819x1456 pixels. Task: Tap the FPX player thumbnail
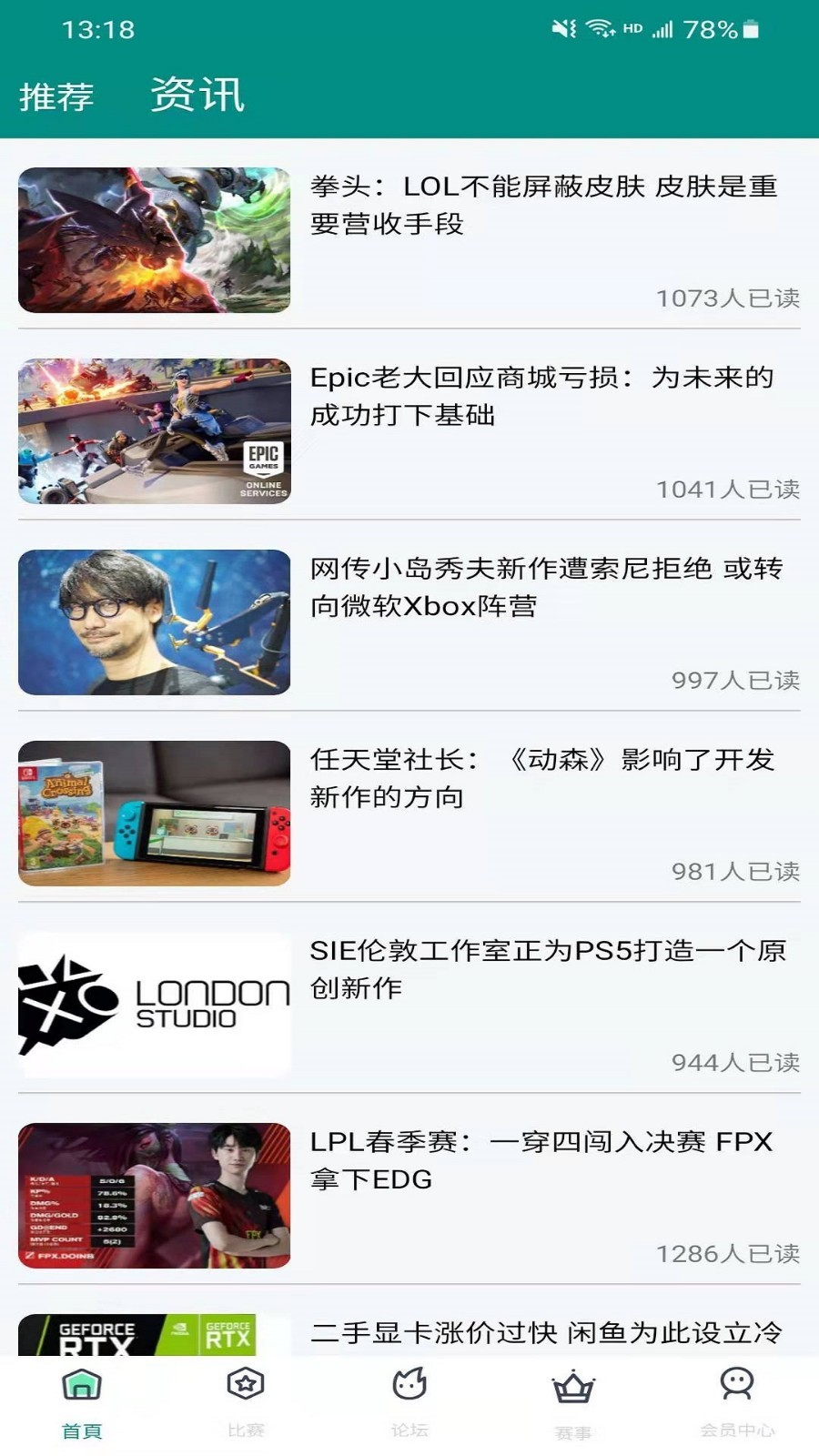tap(155, 1197)
